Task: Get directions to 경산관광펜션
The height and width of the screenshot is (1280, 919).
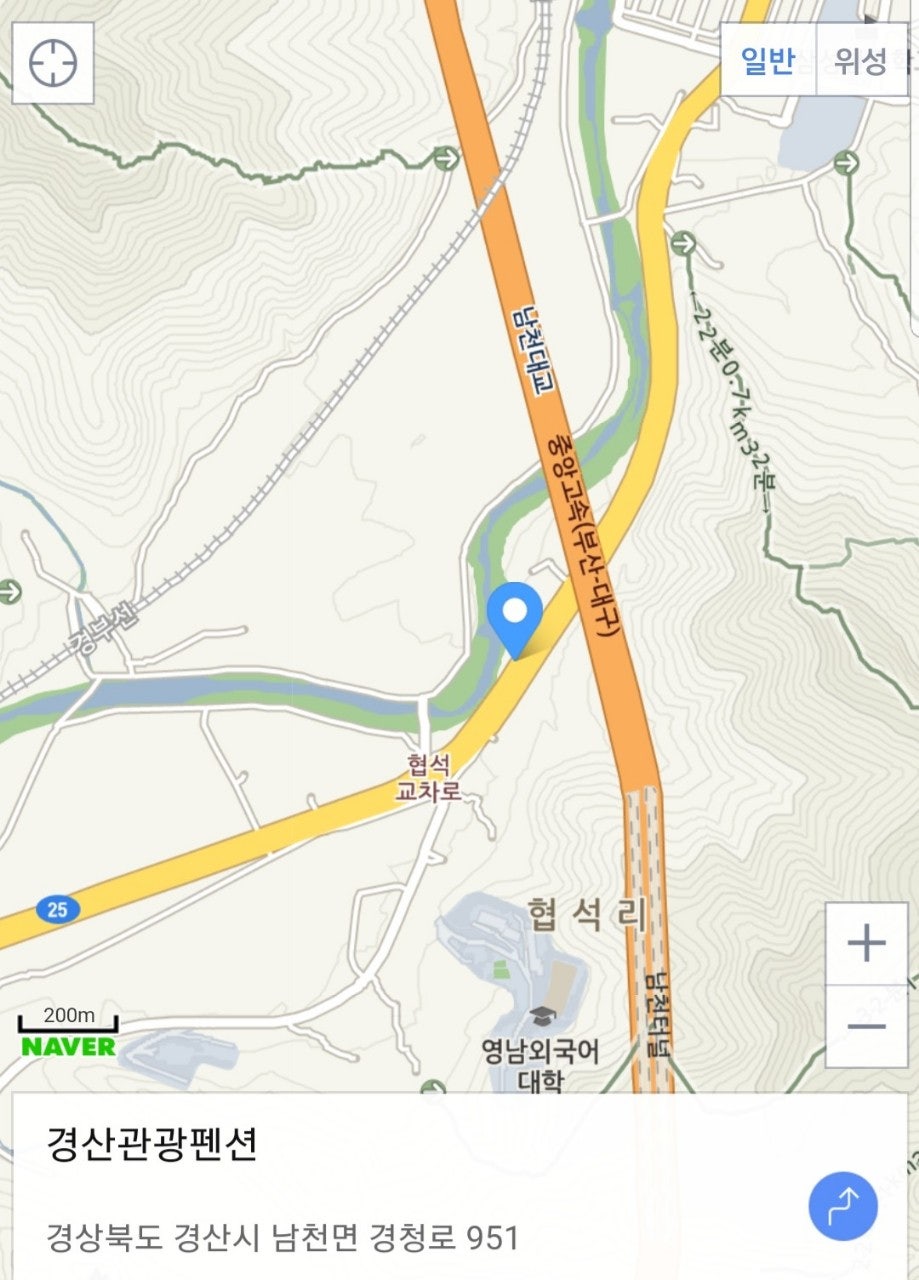Action: [x=842, y=1207]
